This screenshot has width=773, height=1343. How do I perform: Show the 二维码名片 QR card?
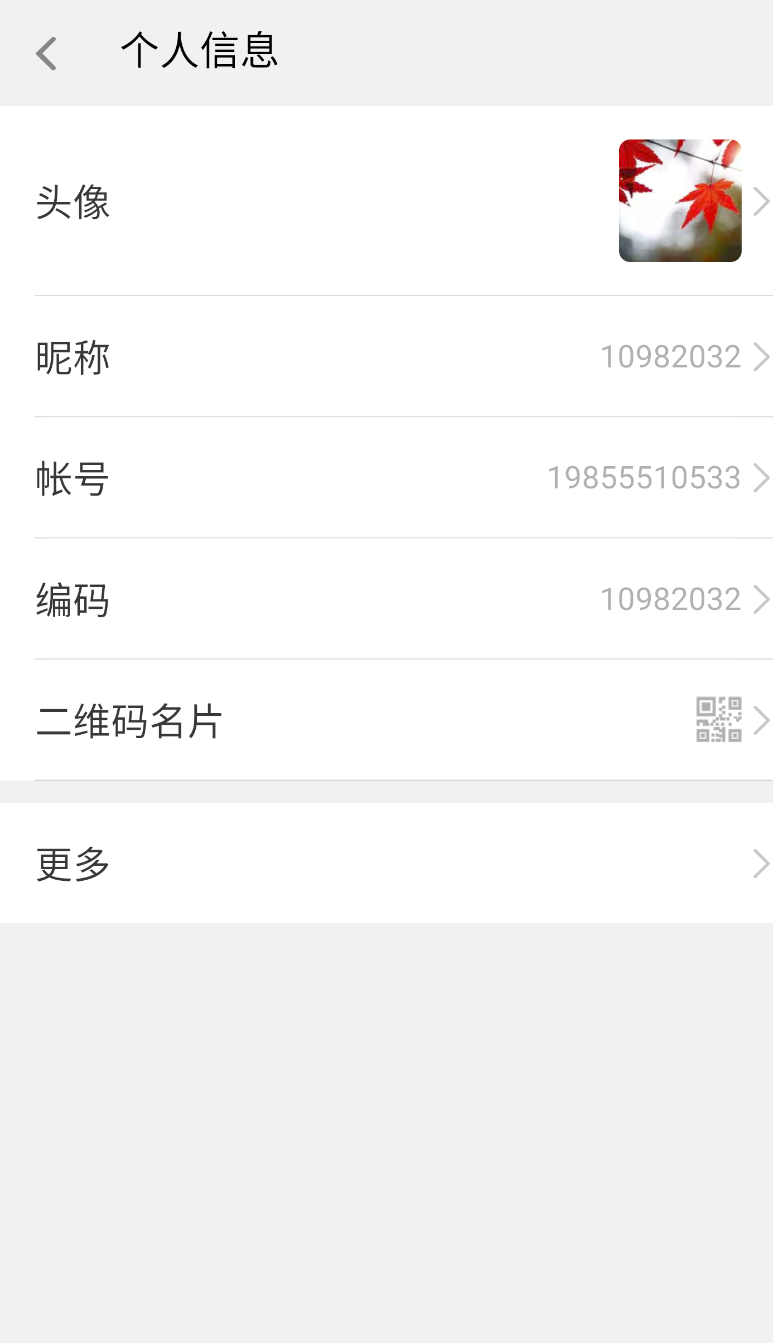click(x=386, y=720)
